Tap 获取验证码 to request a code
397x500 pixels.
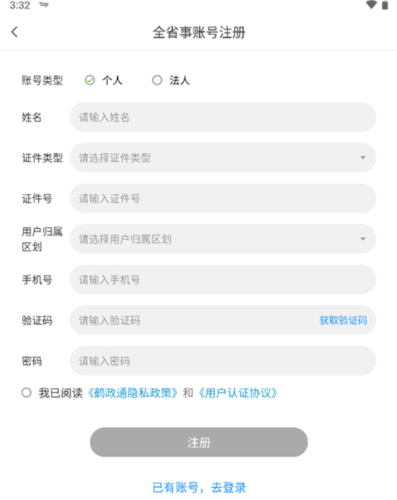pyautogui.click(x=343, y=320)
